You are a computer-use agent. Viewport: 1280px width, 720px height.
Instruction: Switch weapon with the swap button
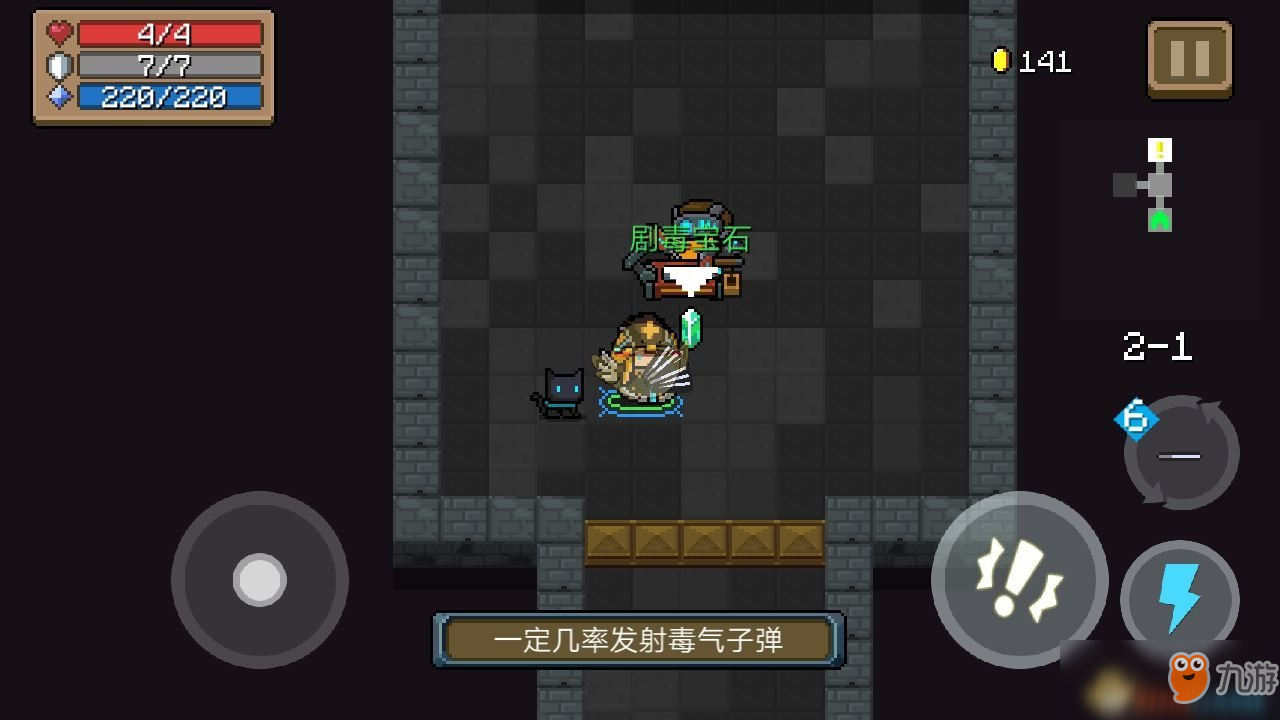(x=1181, y=454)
